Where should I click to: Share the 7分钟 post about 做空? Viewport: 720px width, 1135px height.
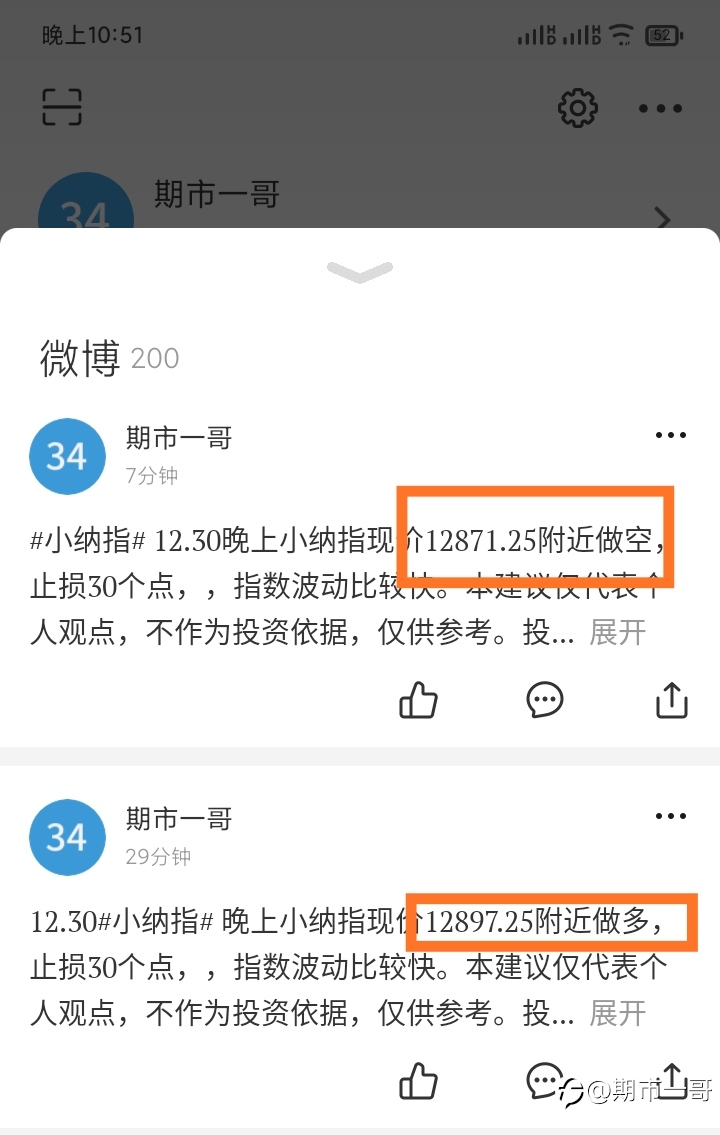(672, 700)
